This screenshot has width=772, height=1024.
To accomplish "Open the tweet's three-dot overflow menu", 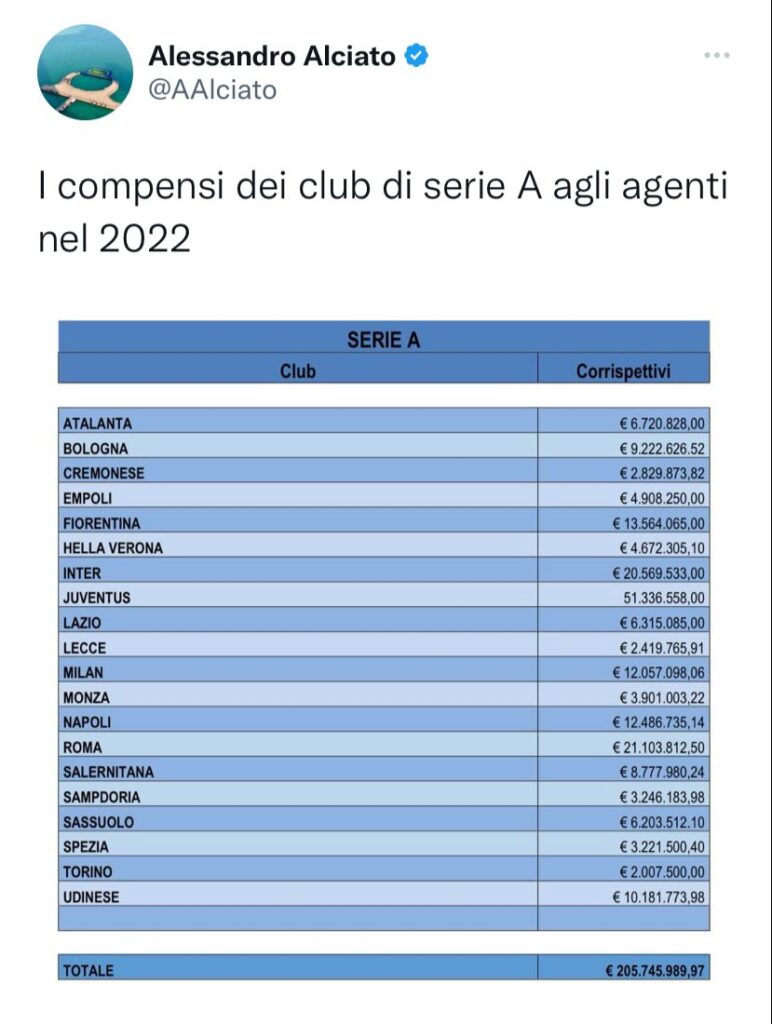I will [716, 56].
